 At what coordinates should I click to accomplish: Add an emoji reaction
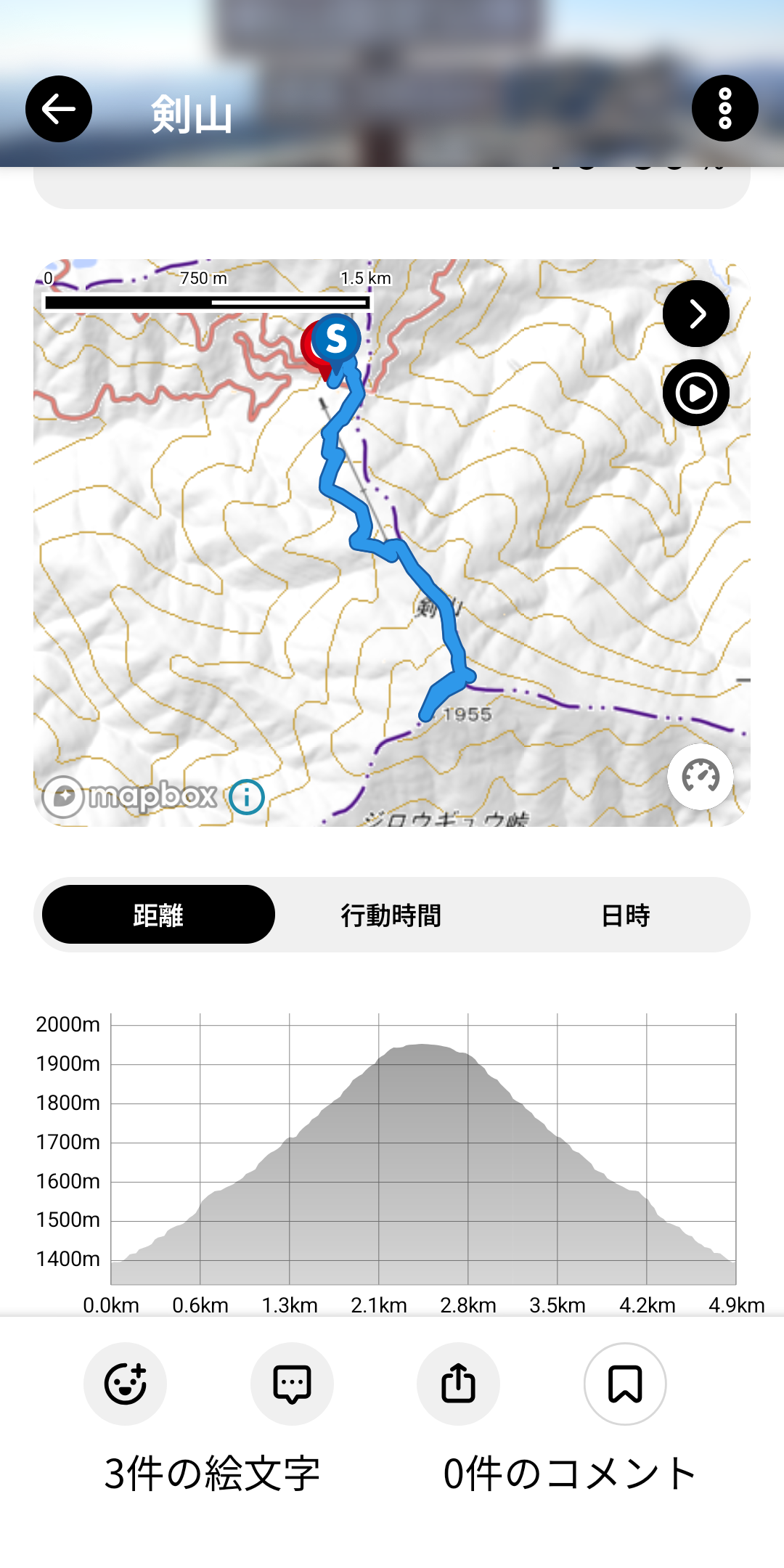pyautogui.click(x=125, y=1384)
